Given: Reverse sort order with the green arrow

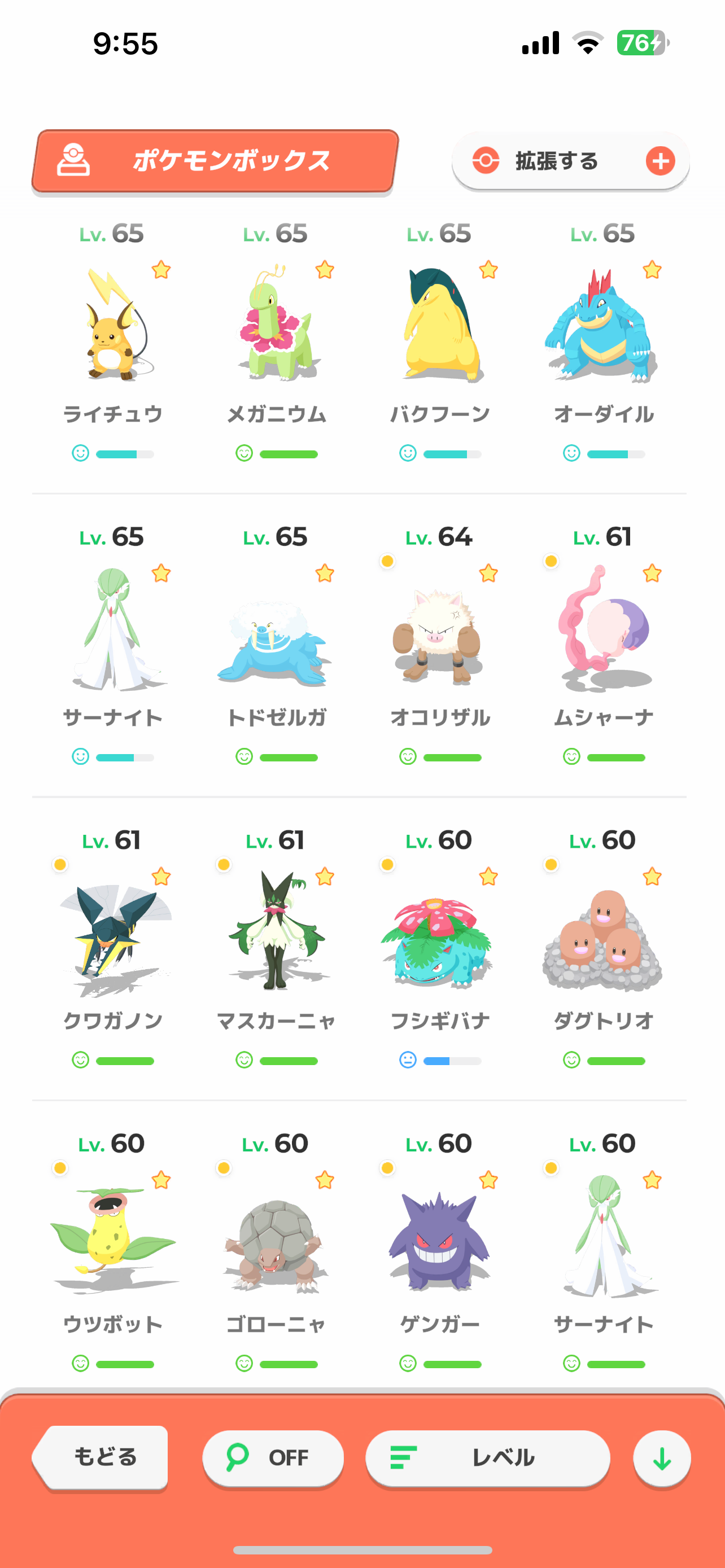Looking at the screenshot, I should [x=662, y=1458].
